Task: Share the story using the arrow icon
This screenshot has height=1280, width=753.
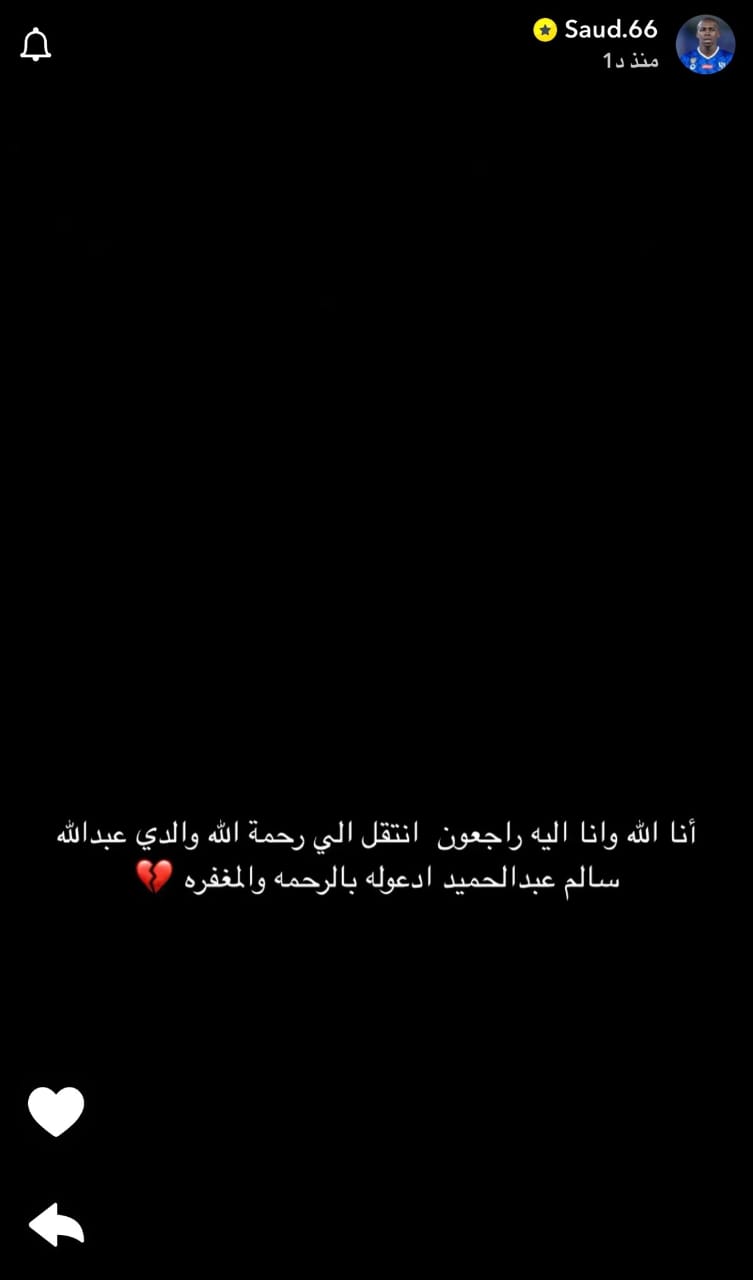Action: 56,1224
